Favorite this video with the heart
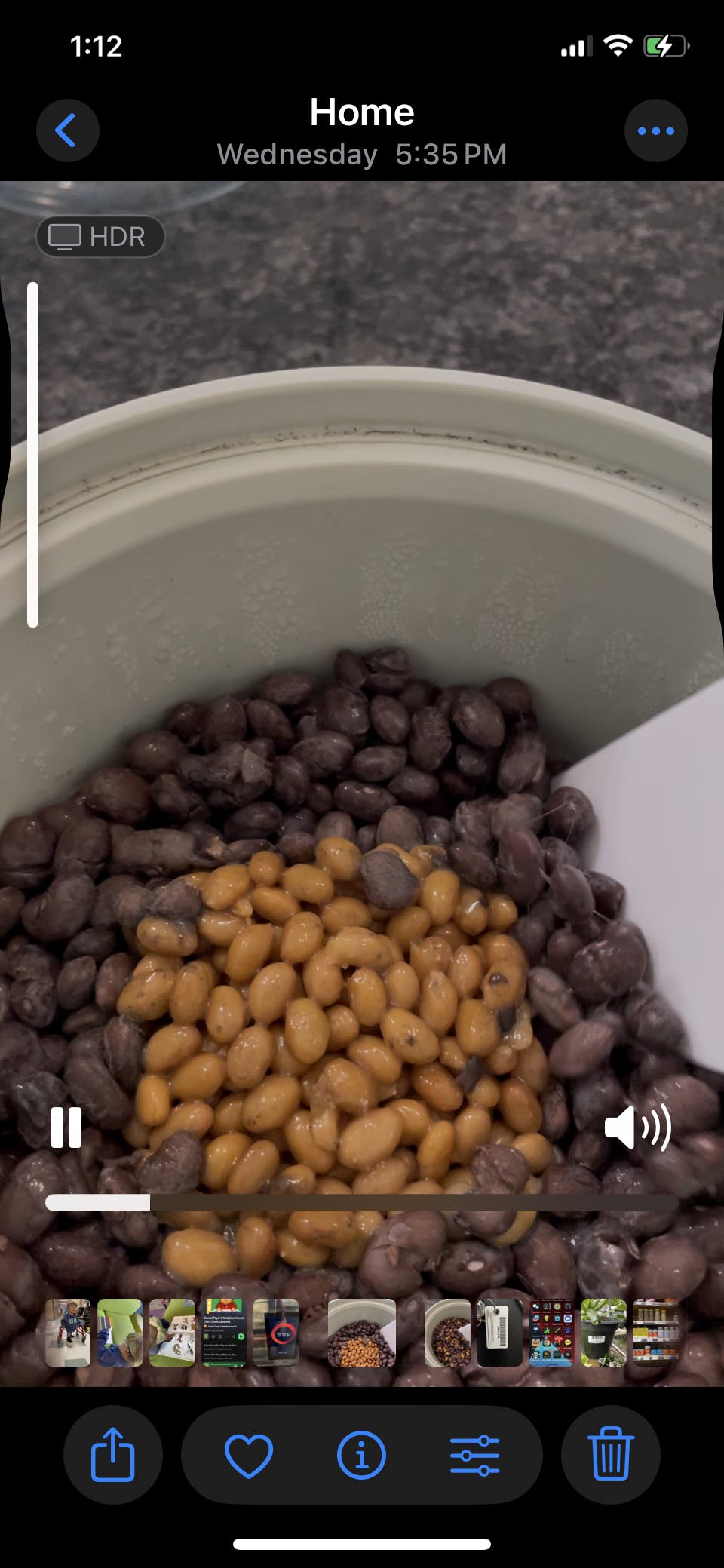This screenshot has width=724, height=1568. tap(249, 1455)
